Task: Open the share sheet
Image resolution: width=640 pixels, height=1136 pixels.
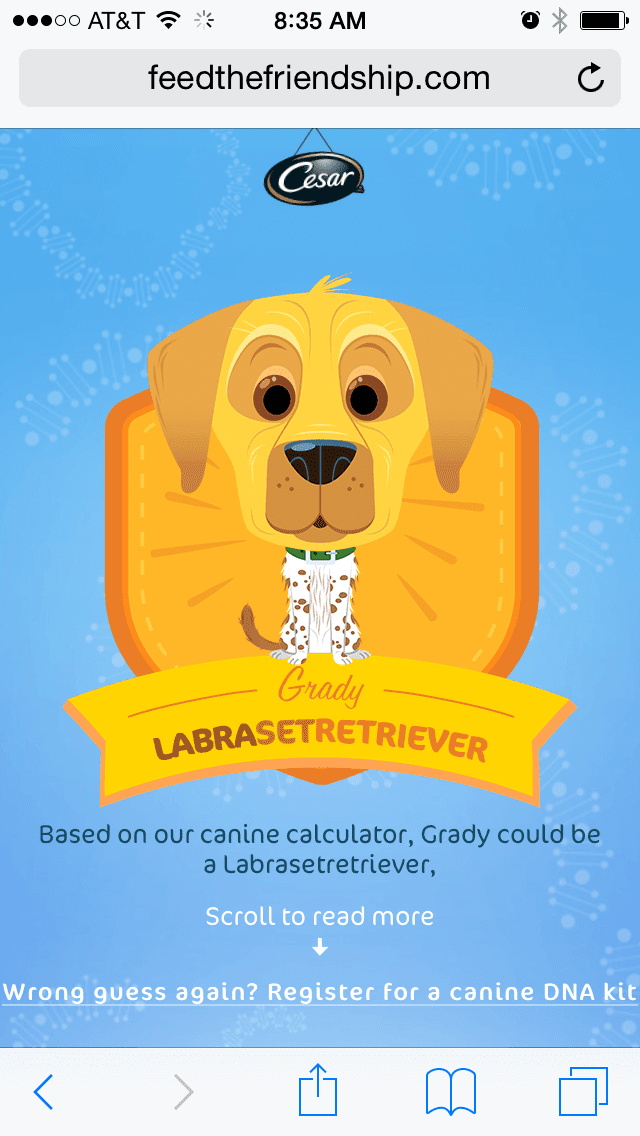Action: pos(319,1088)
